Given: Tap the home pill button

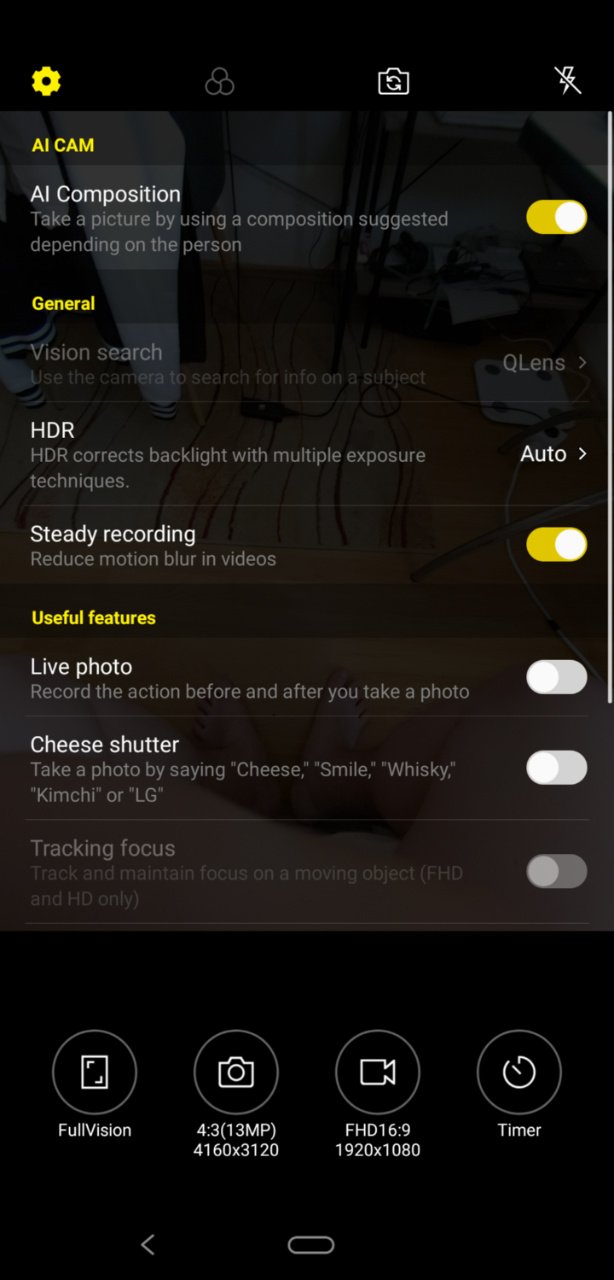Looking at the screenshot, I should click(311, 1245).
